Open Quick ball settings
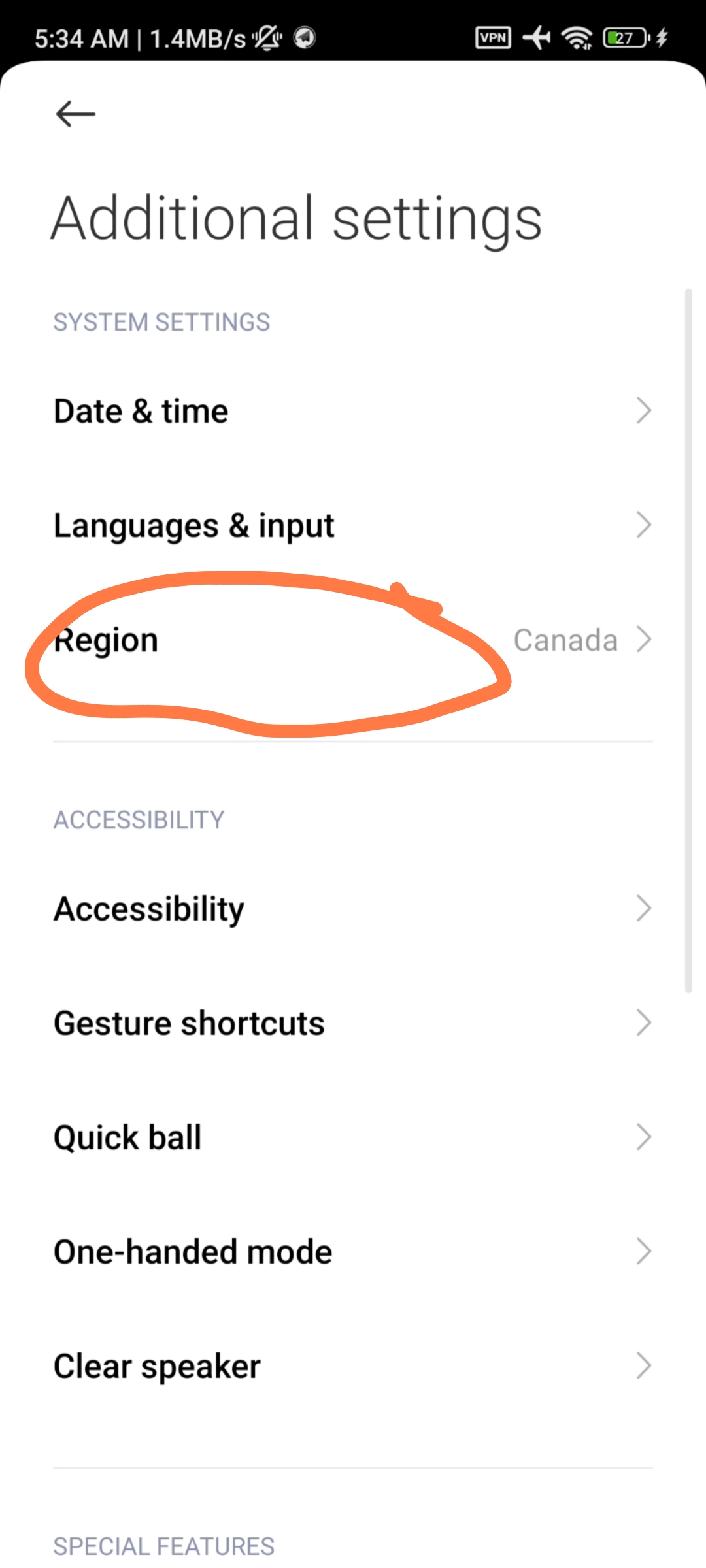This screenshot has width=706, height=1568. [353, 1137]
